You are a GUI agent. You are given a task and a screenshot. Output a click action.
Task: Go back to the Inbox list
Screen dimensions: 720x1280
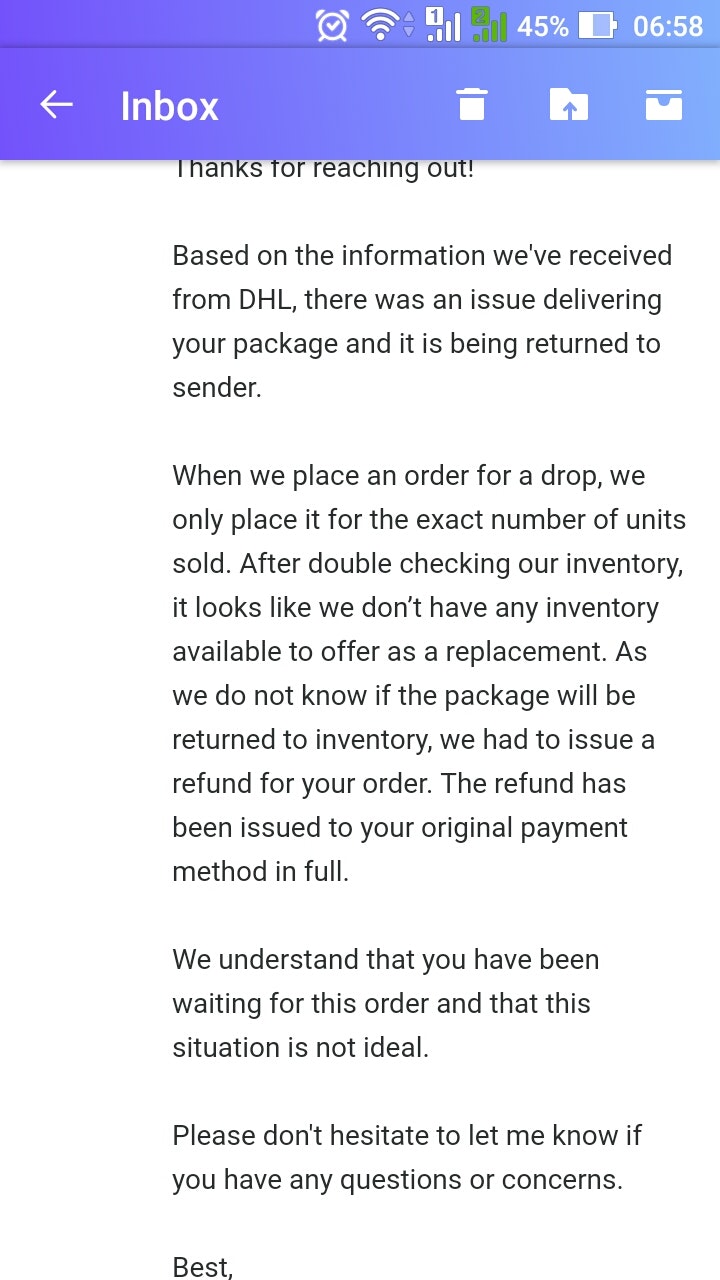(x=57, y=105)
